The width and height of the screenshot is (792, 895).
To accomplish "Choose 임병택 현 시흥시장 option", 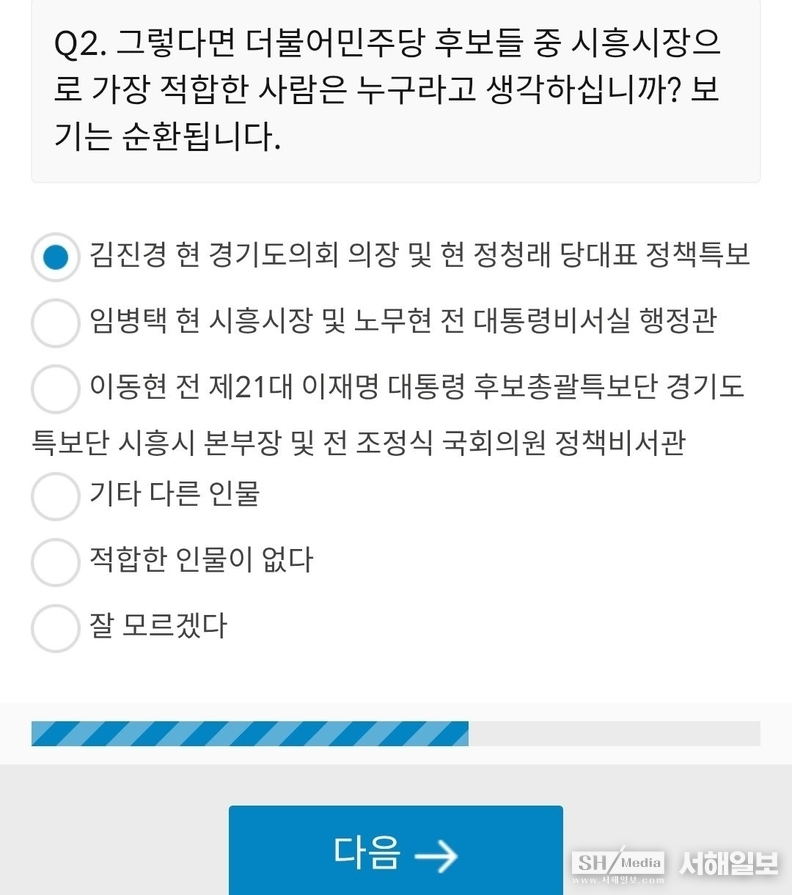I will click(x=56, y=322).
